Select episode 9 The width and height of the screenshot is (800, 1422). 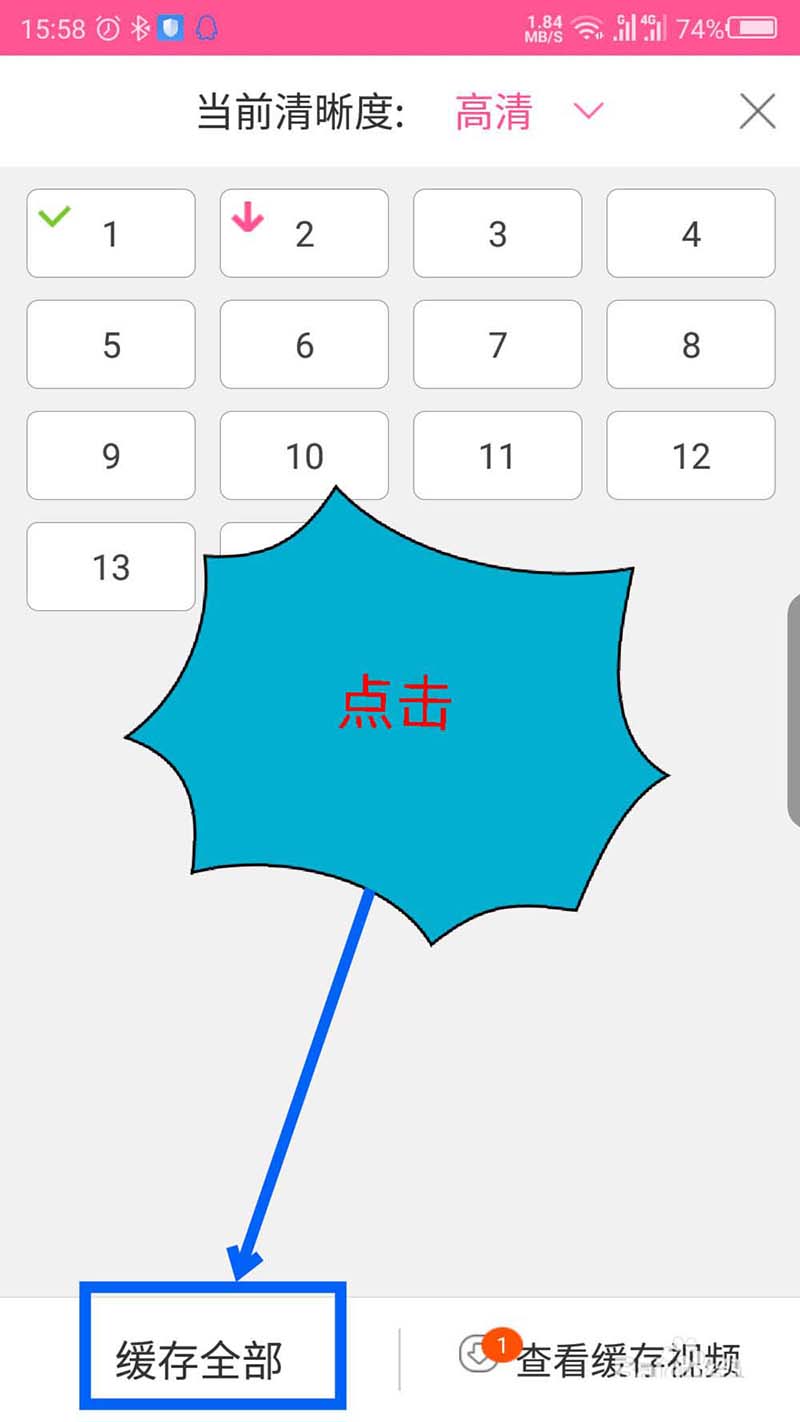tap(111, 455)
